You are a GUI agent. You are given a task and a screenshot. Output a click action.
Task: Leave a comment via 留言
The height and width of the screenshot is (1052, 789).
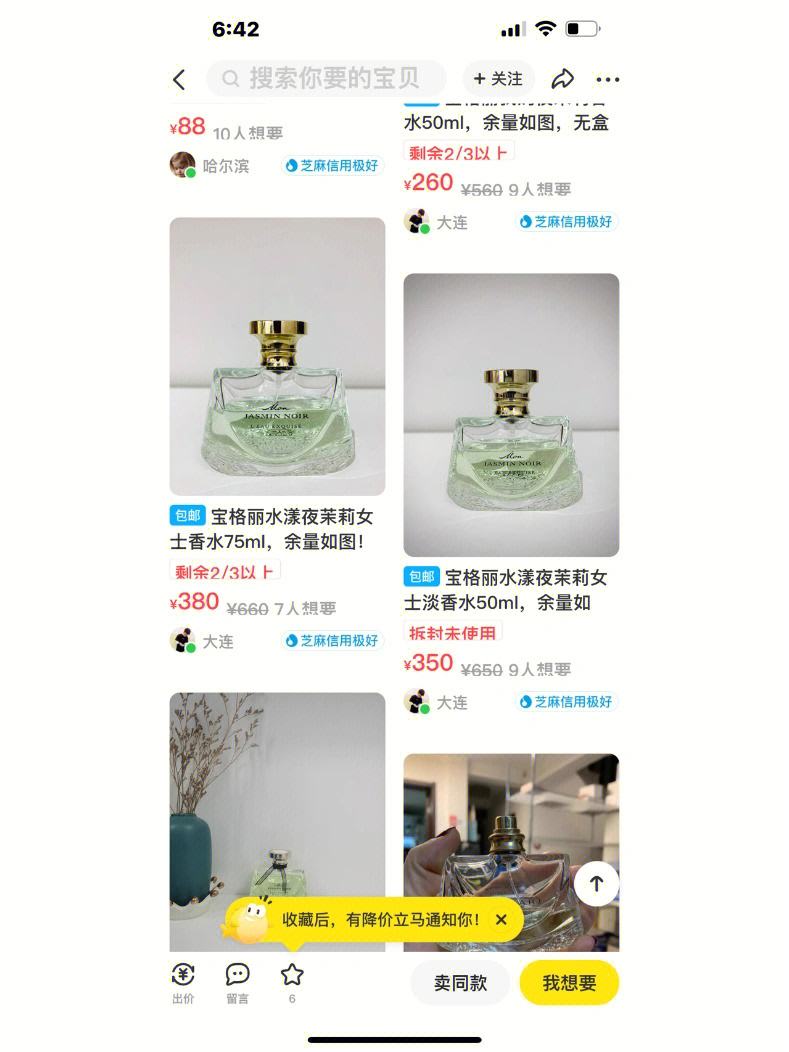237,981
